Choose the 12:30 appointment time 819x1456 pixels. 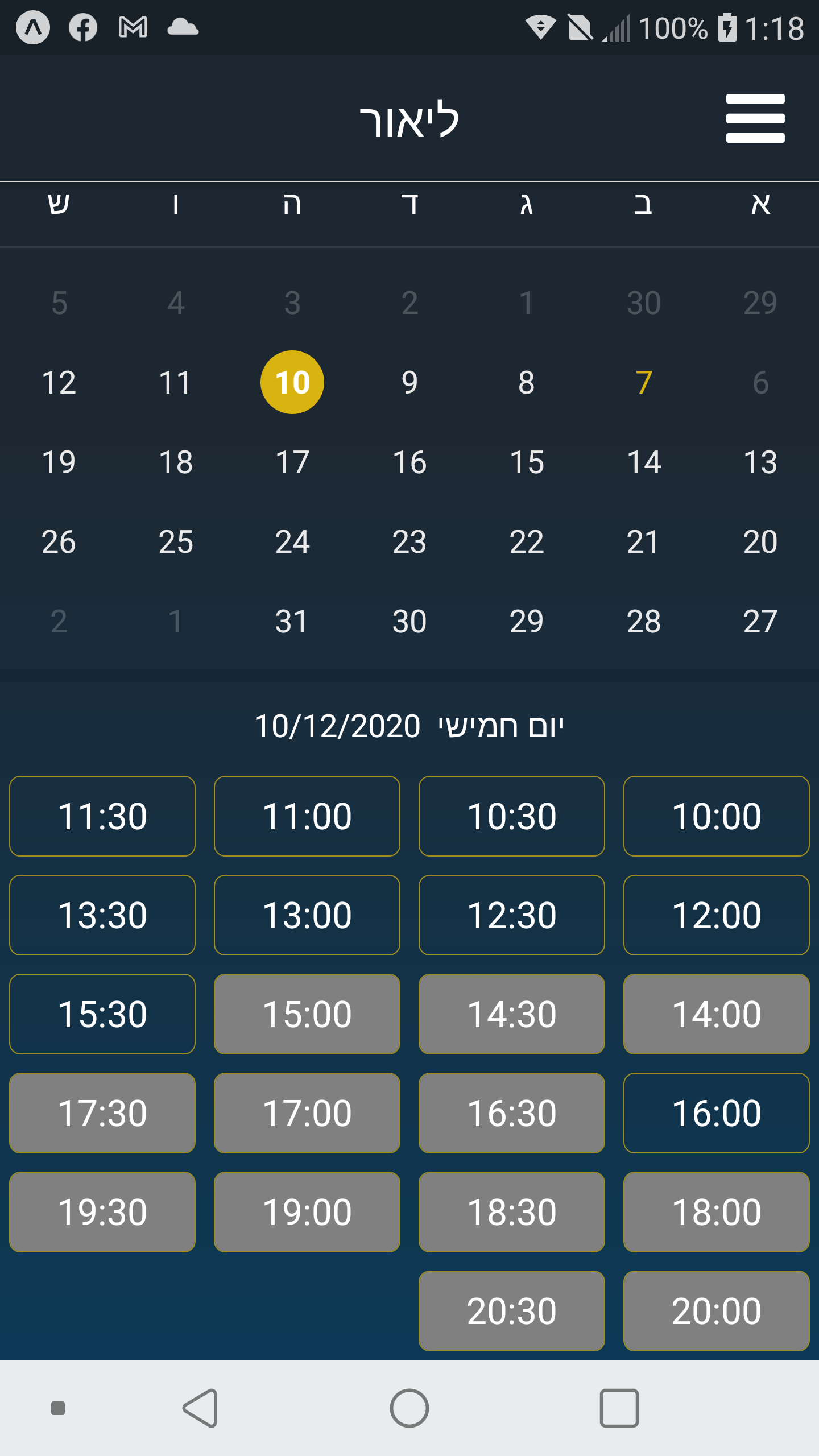coord(511,915)
